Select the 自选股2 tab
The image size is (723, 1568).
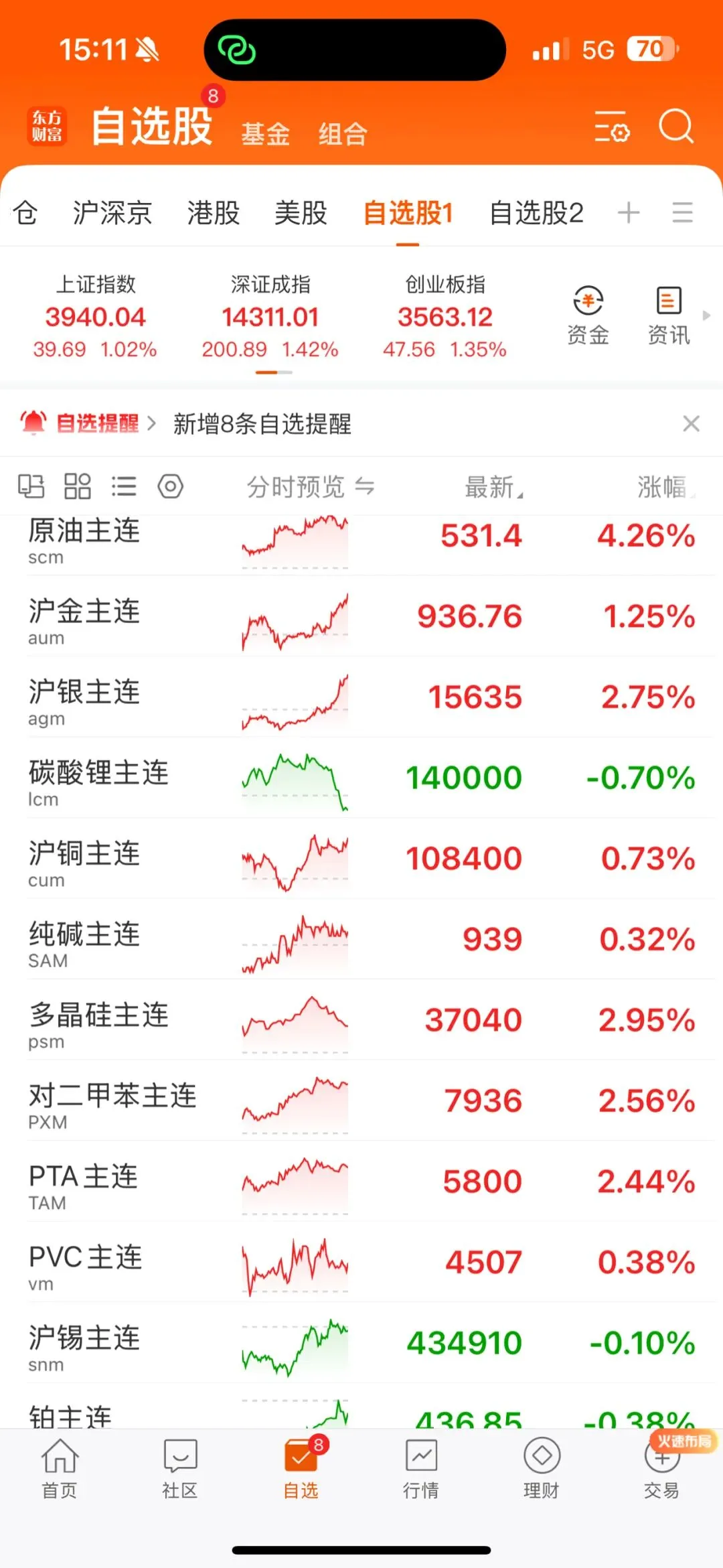click(x=536, y=213)
